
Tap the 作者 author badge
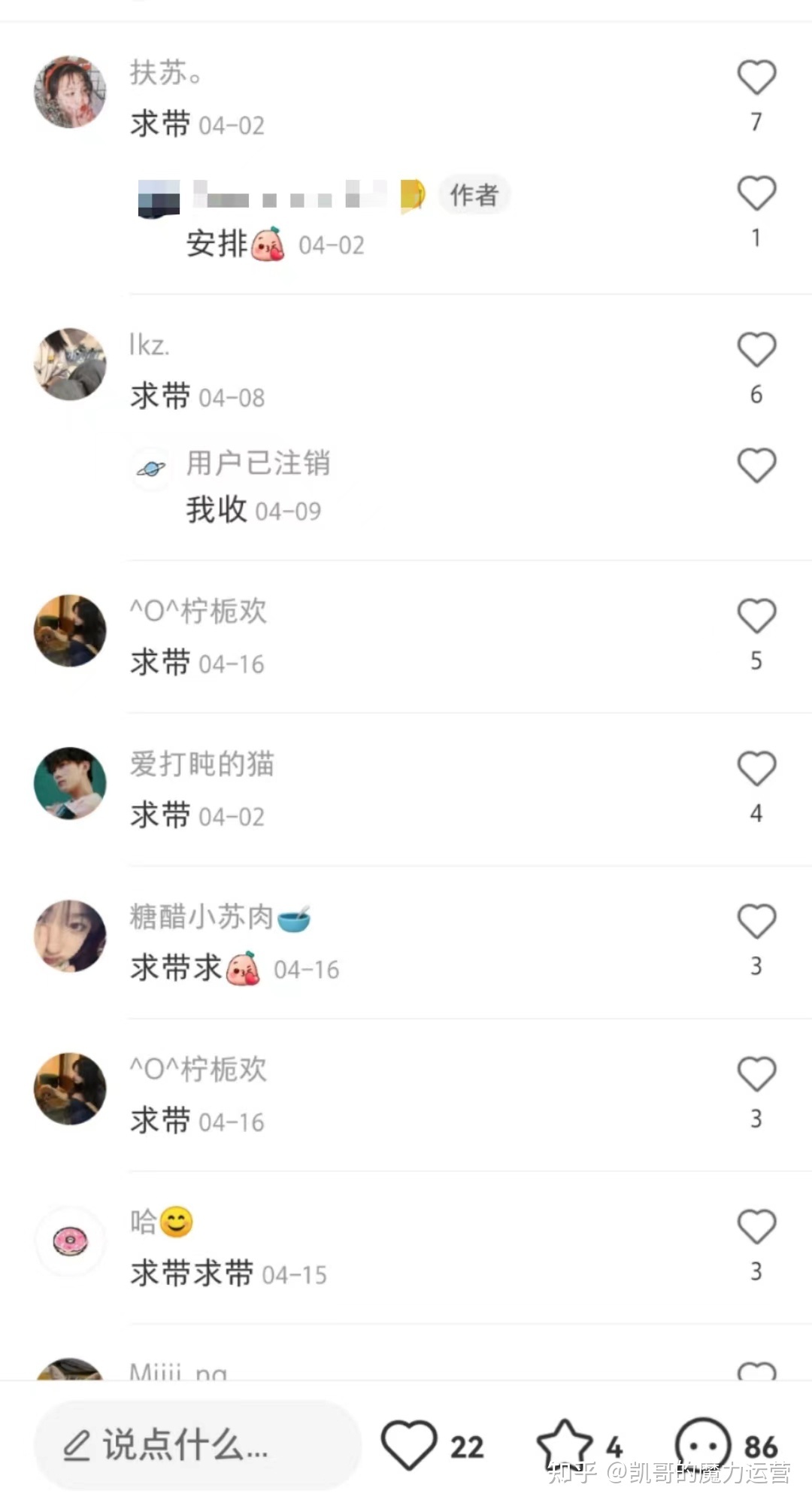(474, 194)
